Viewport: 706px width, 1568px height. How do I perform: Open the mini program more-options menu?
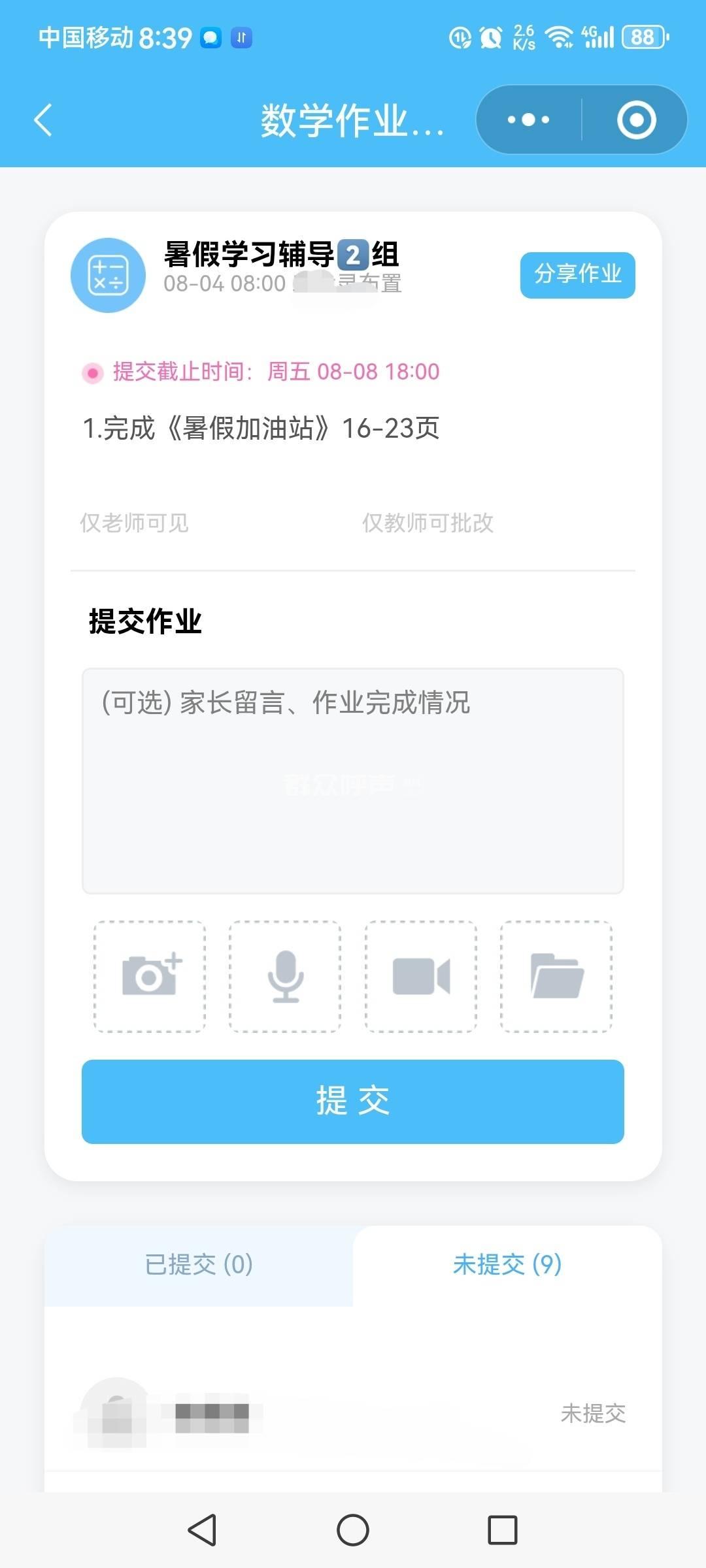tap(529, 120)
